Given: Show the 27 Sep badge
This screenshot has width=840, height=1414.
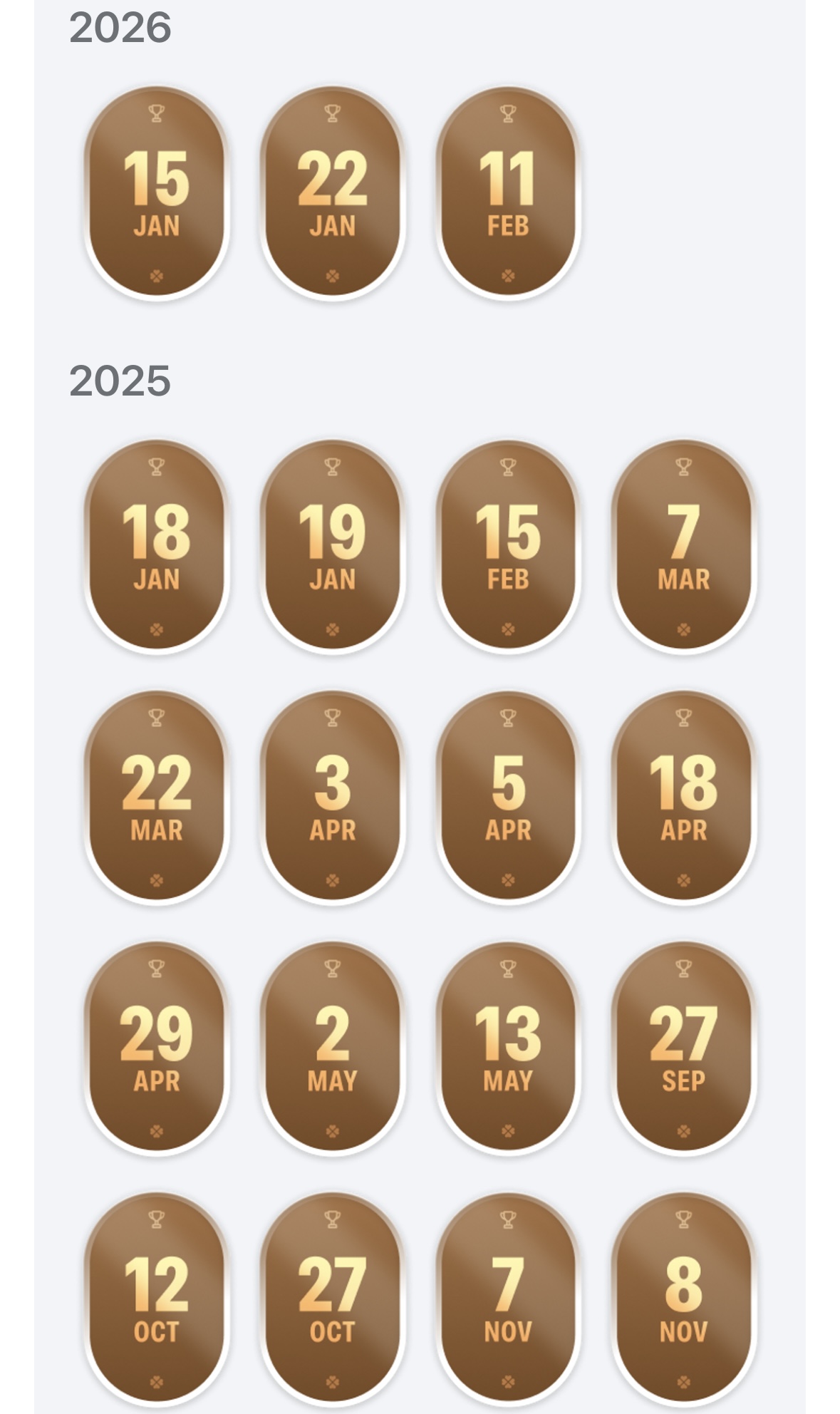Looking at the screenshot, I should point(683,1048).
